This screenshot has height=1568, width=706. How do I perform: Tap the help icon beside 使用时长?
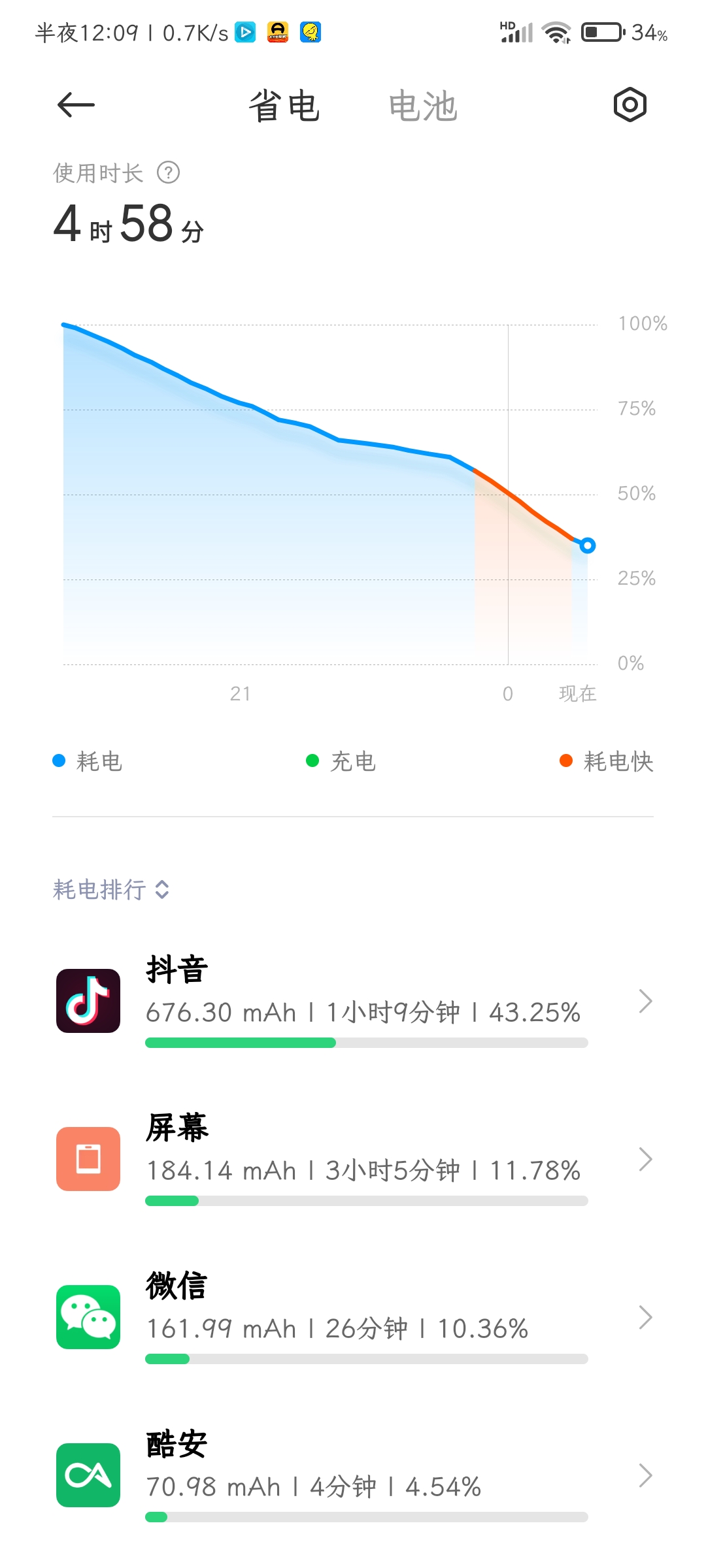[169, 173]
